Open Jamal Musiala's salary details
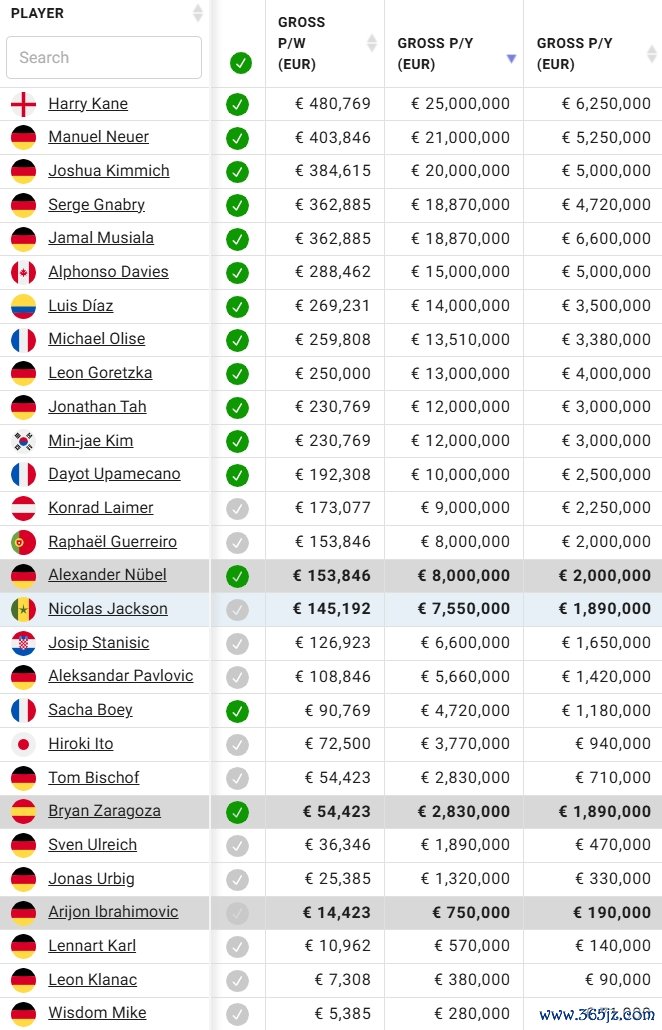The height and width of the screenshot is (1030, 662). [x=101, y=238]
